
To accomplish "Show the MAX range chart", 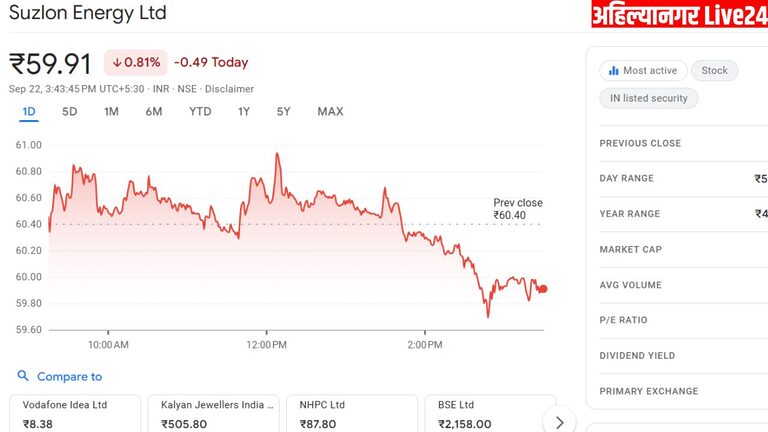I will pyautogui.click(x=330, y=111).
